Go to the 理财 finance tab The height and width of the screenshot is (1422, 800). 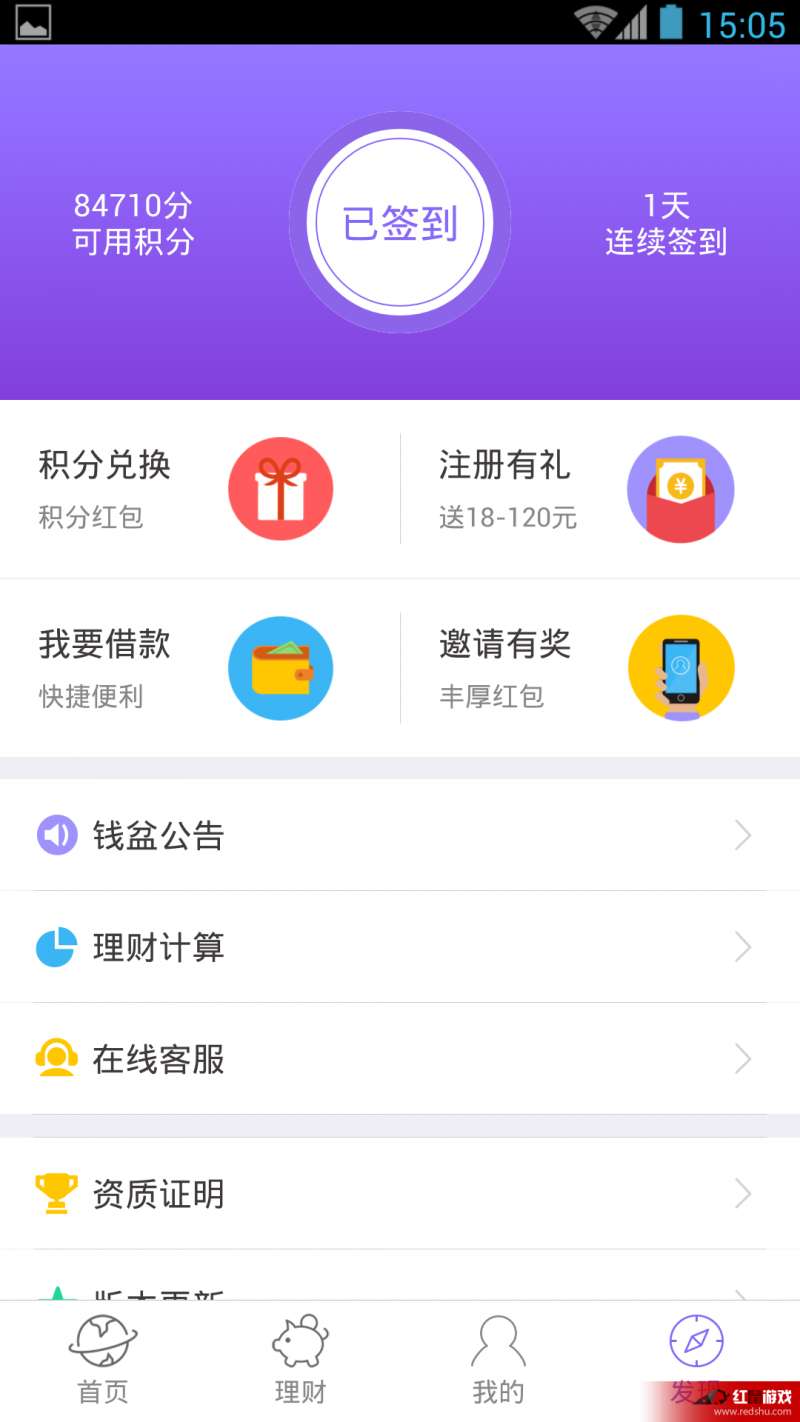300,1360
